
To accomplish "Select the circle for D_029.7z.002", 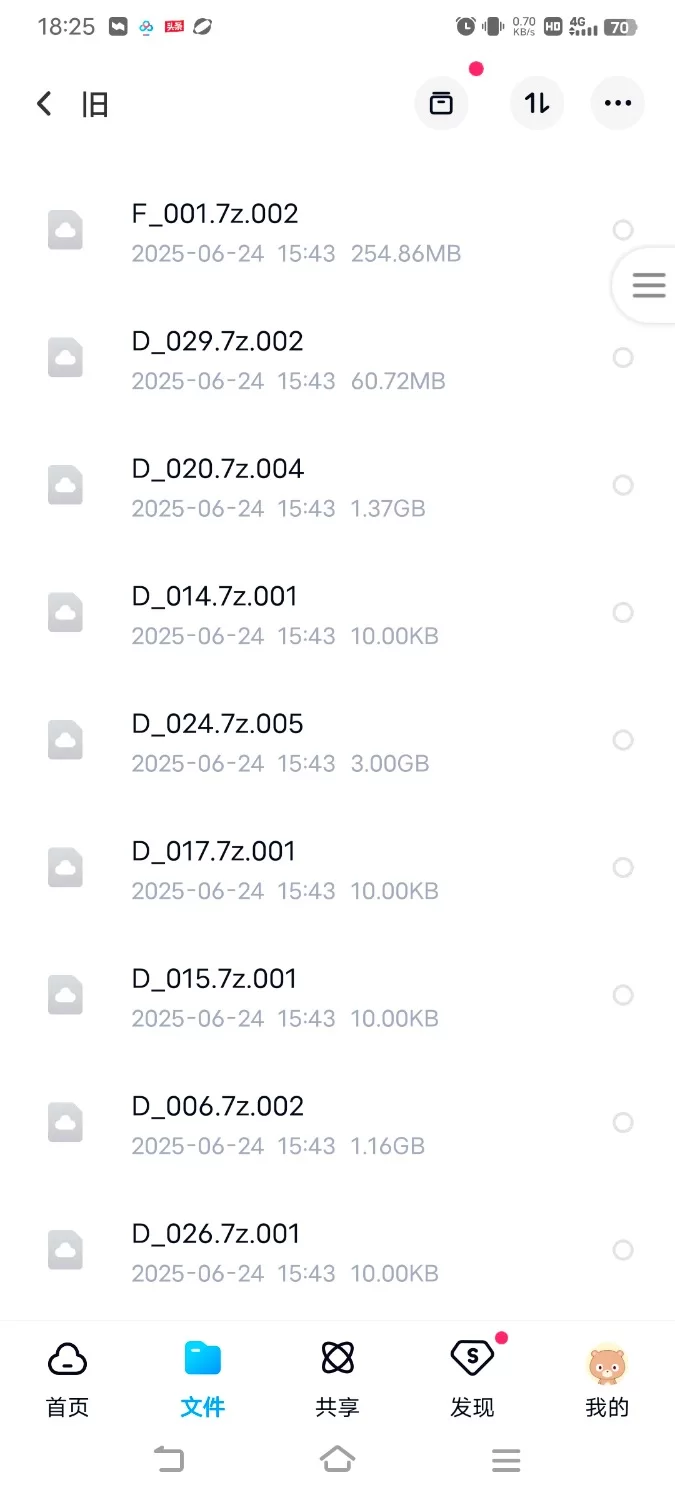I will [623, 358].
